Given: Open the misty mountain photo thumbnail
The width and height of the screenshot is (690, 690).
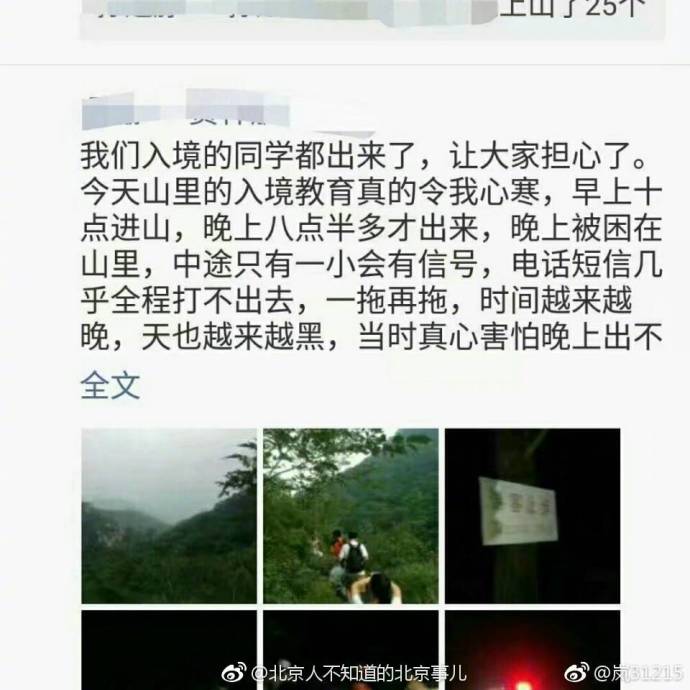Looking at the screenshot, I should point(168,515).
